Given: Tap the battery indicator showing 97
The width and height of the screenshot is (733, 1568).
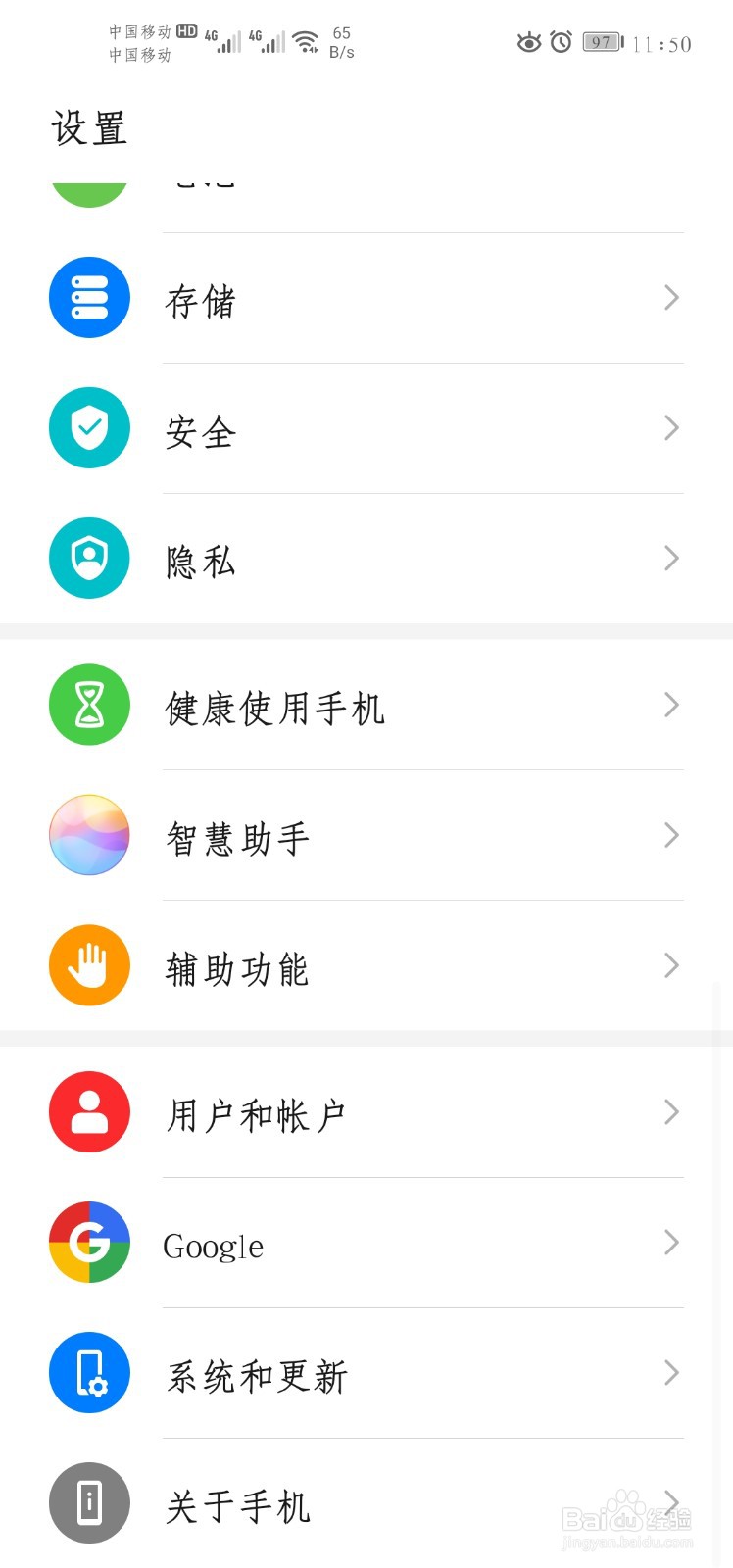Looking at the screenshot, I should coord(601,42).
